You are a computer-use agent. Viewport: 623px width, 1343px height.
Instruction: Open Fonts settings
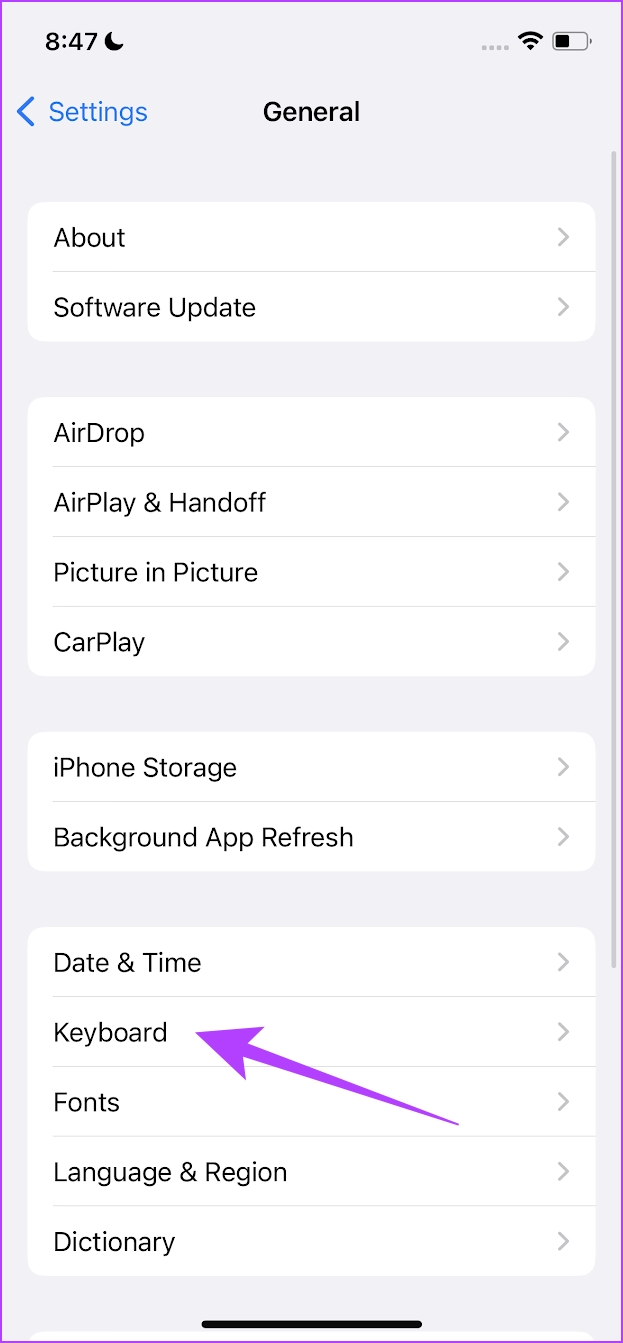click(x=311, y=1102)
